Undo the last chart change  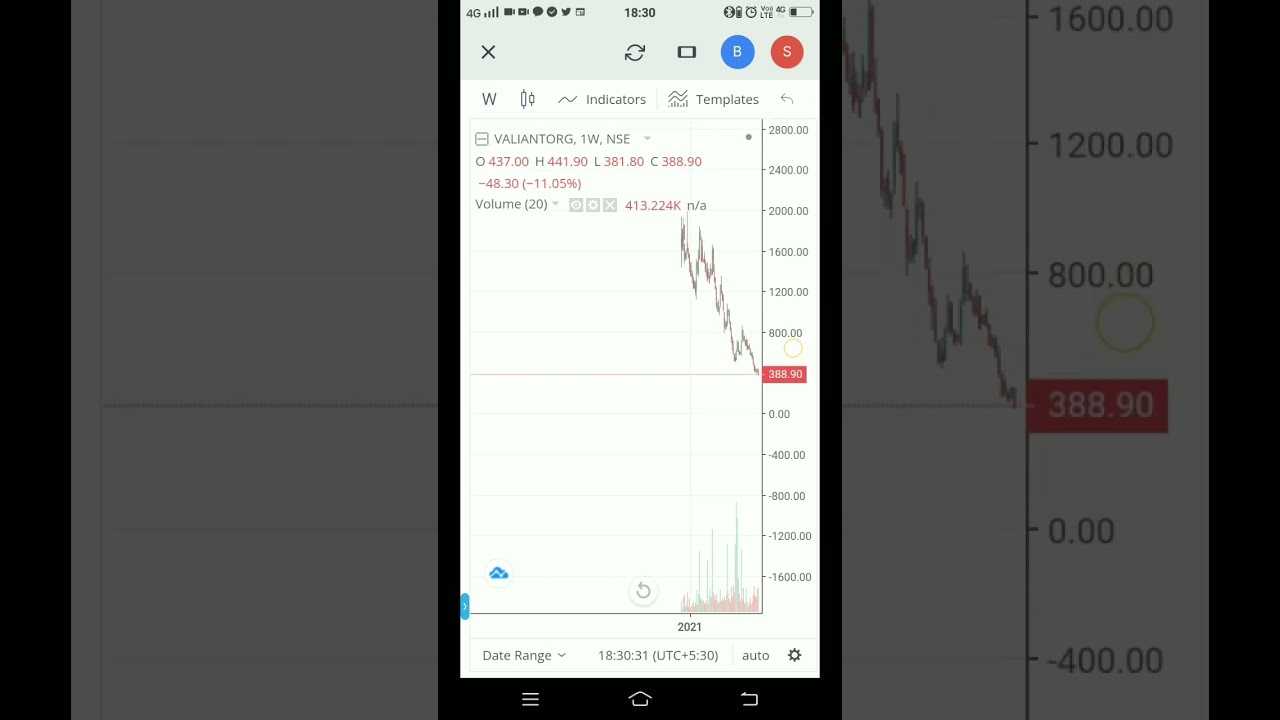(787, 99)
